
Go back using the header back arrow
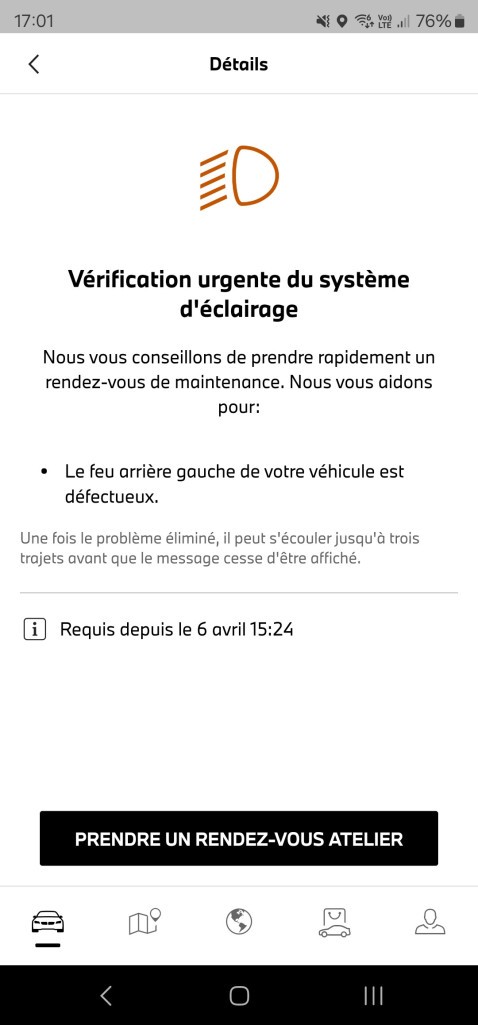34,64
